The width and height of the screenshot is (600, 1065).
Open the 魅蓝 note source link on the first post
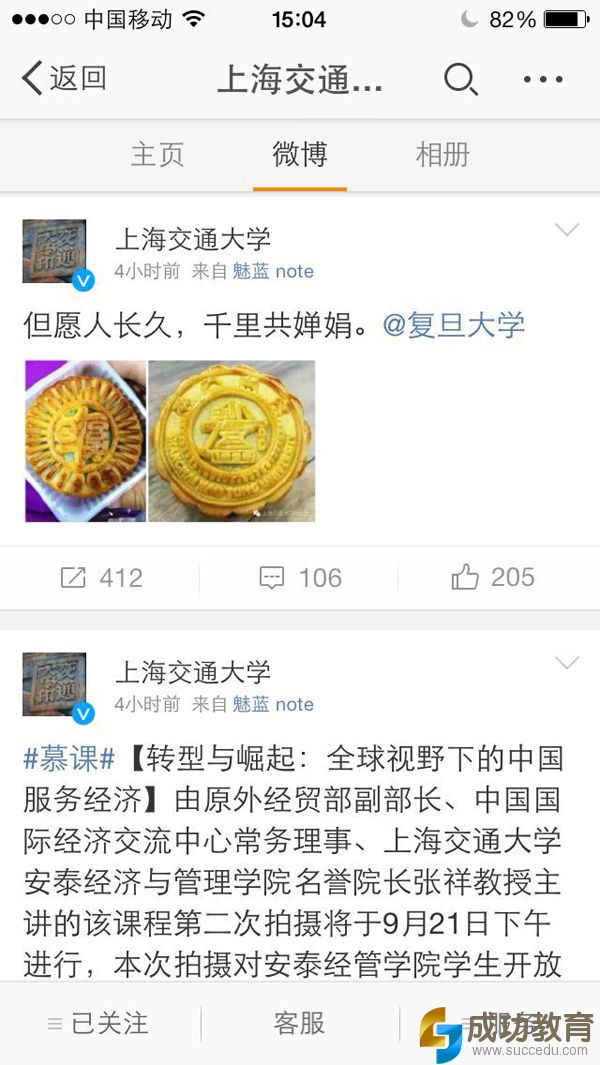pyautogui.click(x=273, y=271)
